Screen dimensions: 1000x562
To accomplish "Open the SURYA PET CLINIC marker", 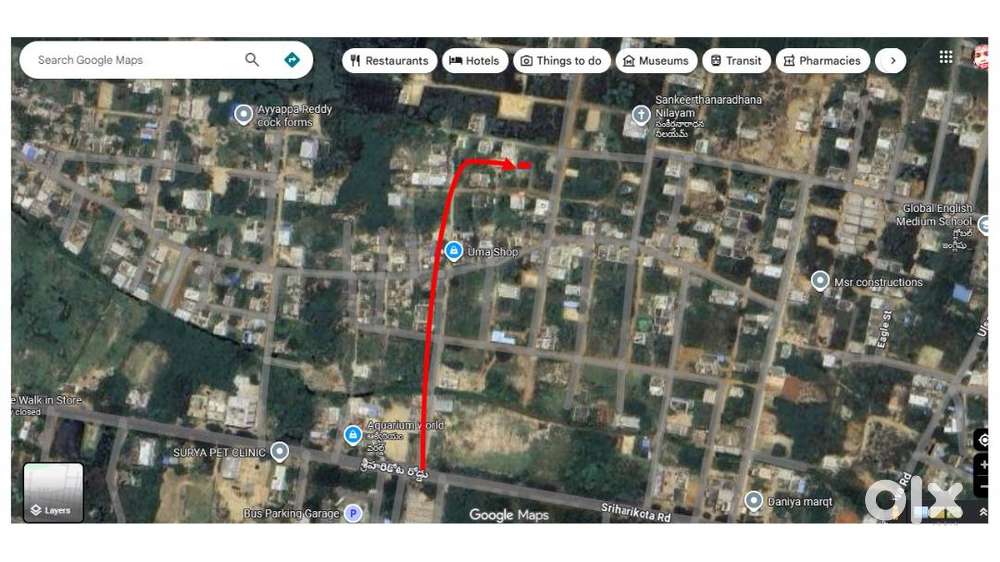I will pos(279,452).
